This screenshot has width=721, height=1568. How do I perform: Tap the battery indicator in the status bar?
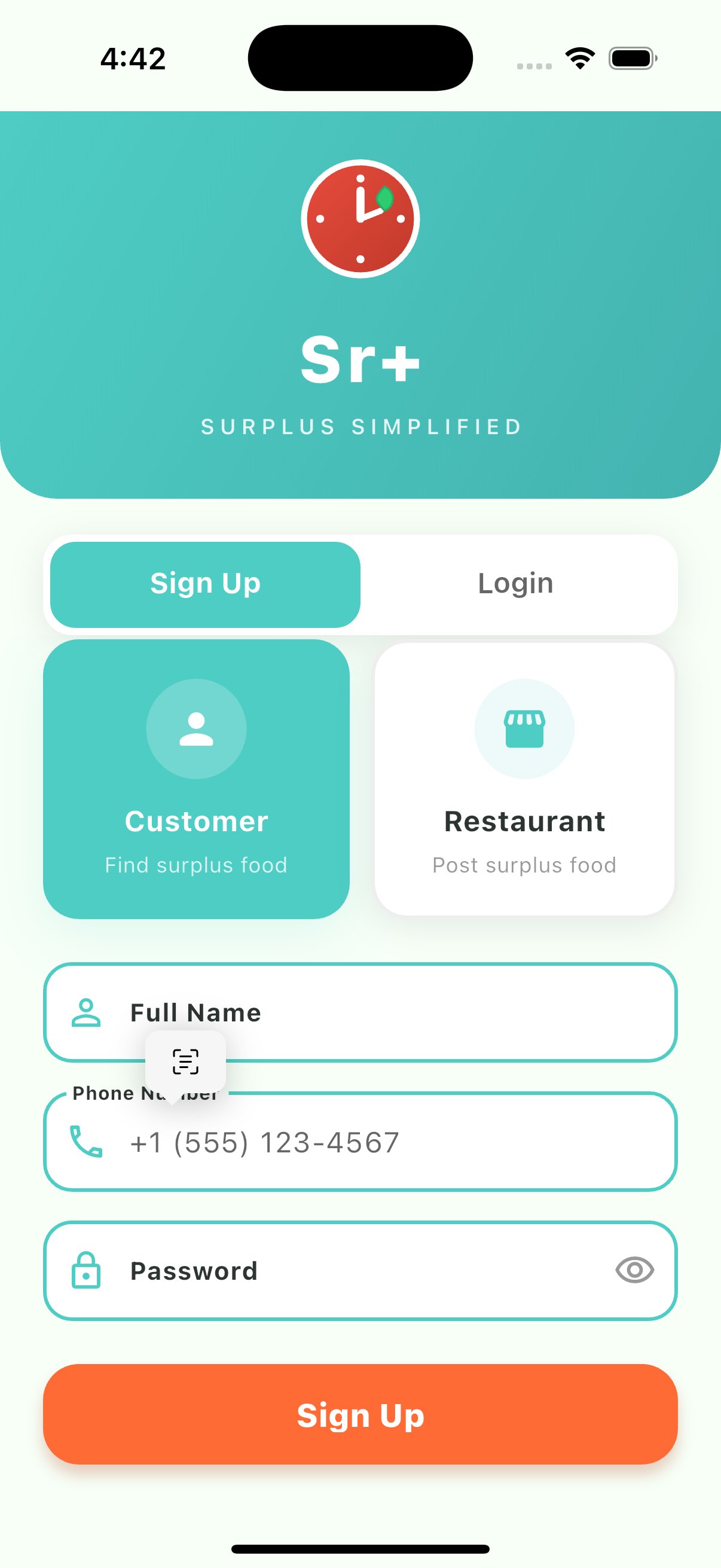630,57
